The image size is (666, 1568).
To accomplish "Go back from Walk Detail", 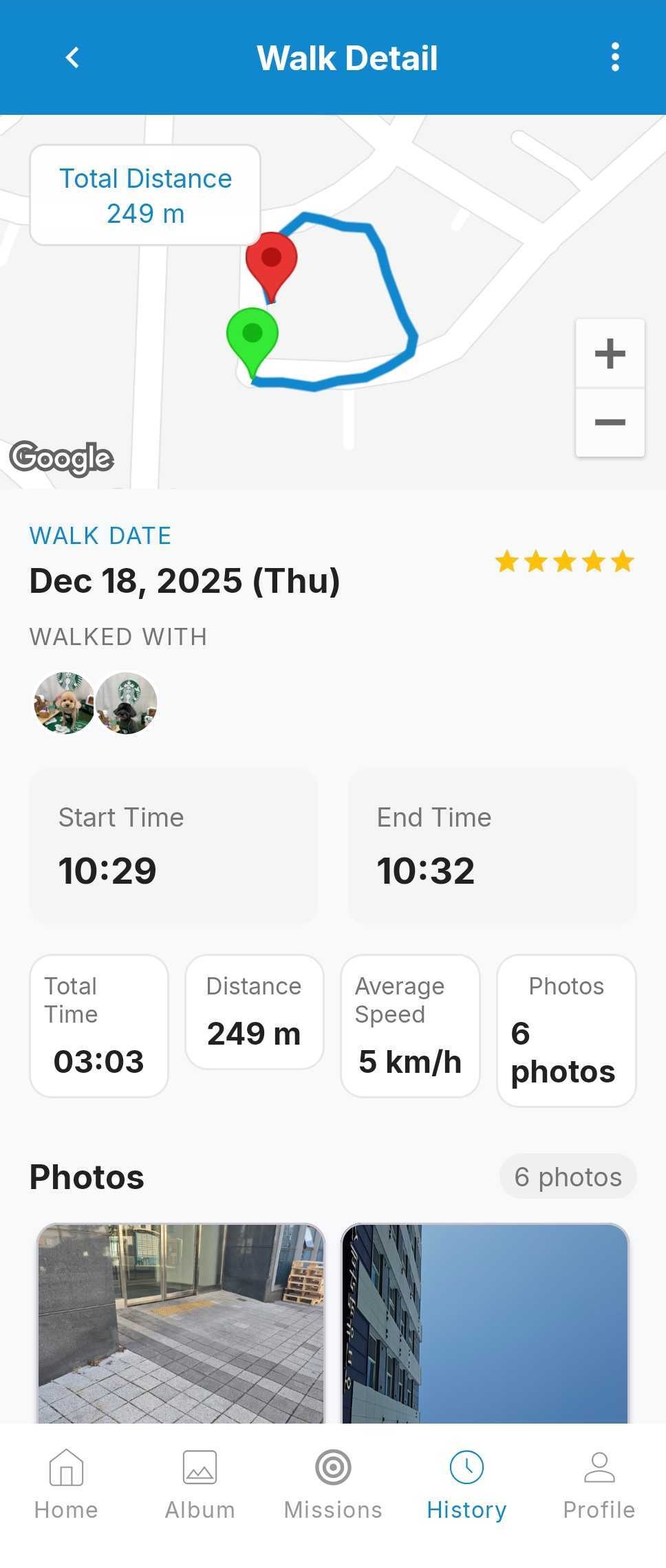I will (72, 58).
